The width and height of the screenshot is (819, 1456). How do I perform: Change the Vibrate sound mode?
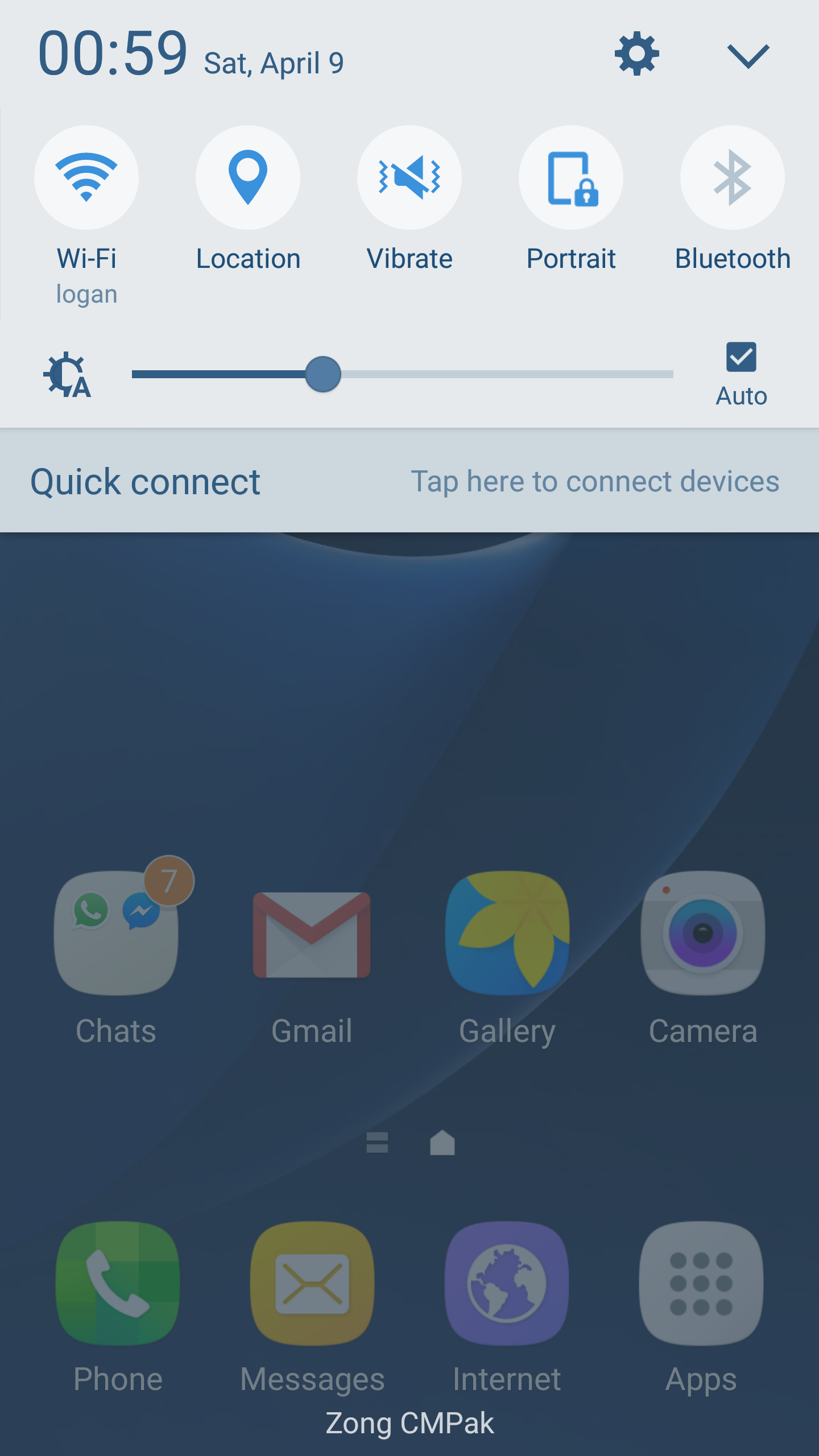[x=409, y=177]
